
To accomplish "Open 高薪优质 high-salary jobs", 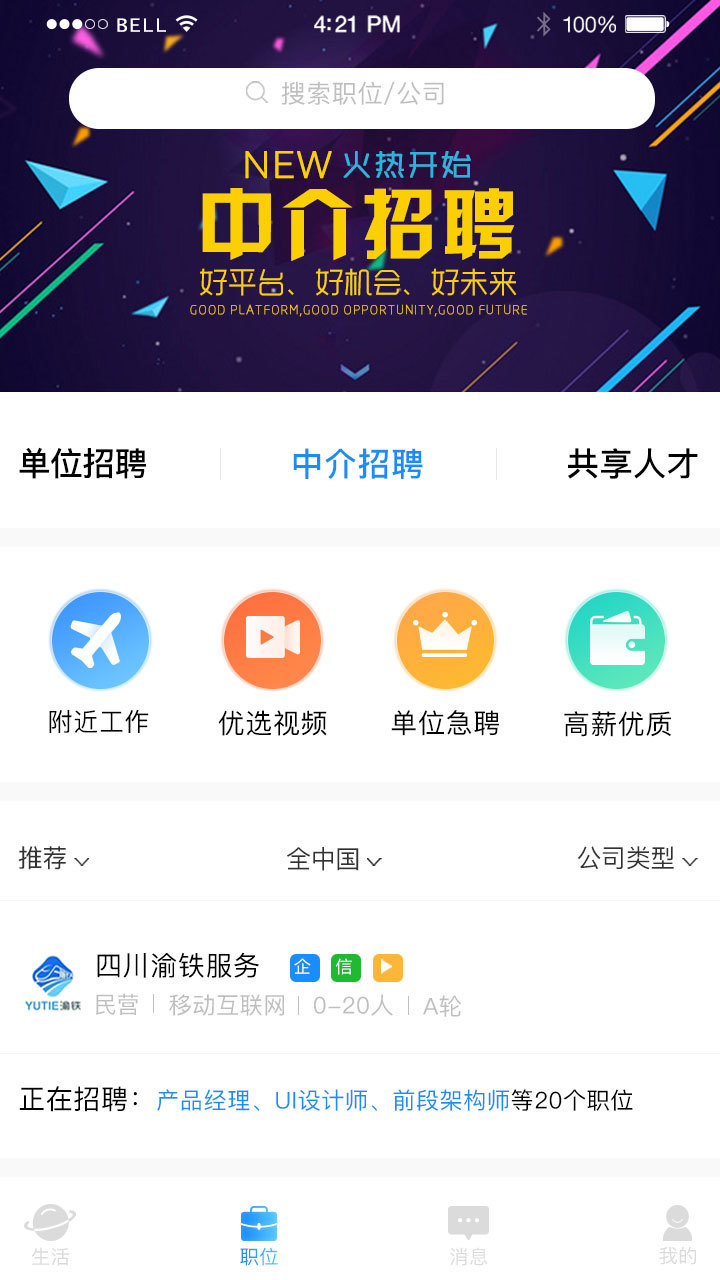I will [x=617, y=662].
